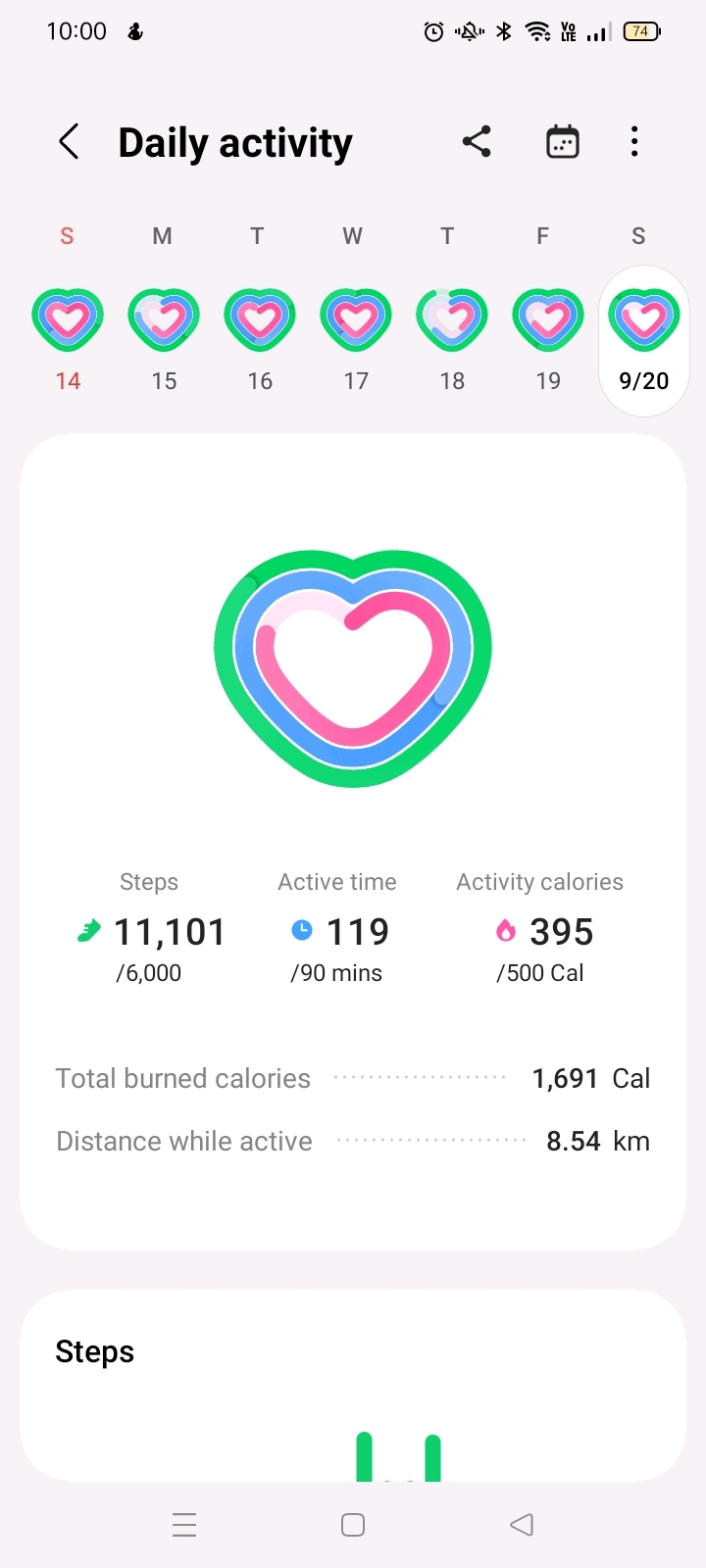Screen dimensions: 706x1568
Task: Open the Steps chart card
Action: pyautogui.click(x=353, y=1386)
